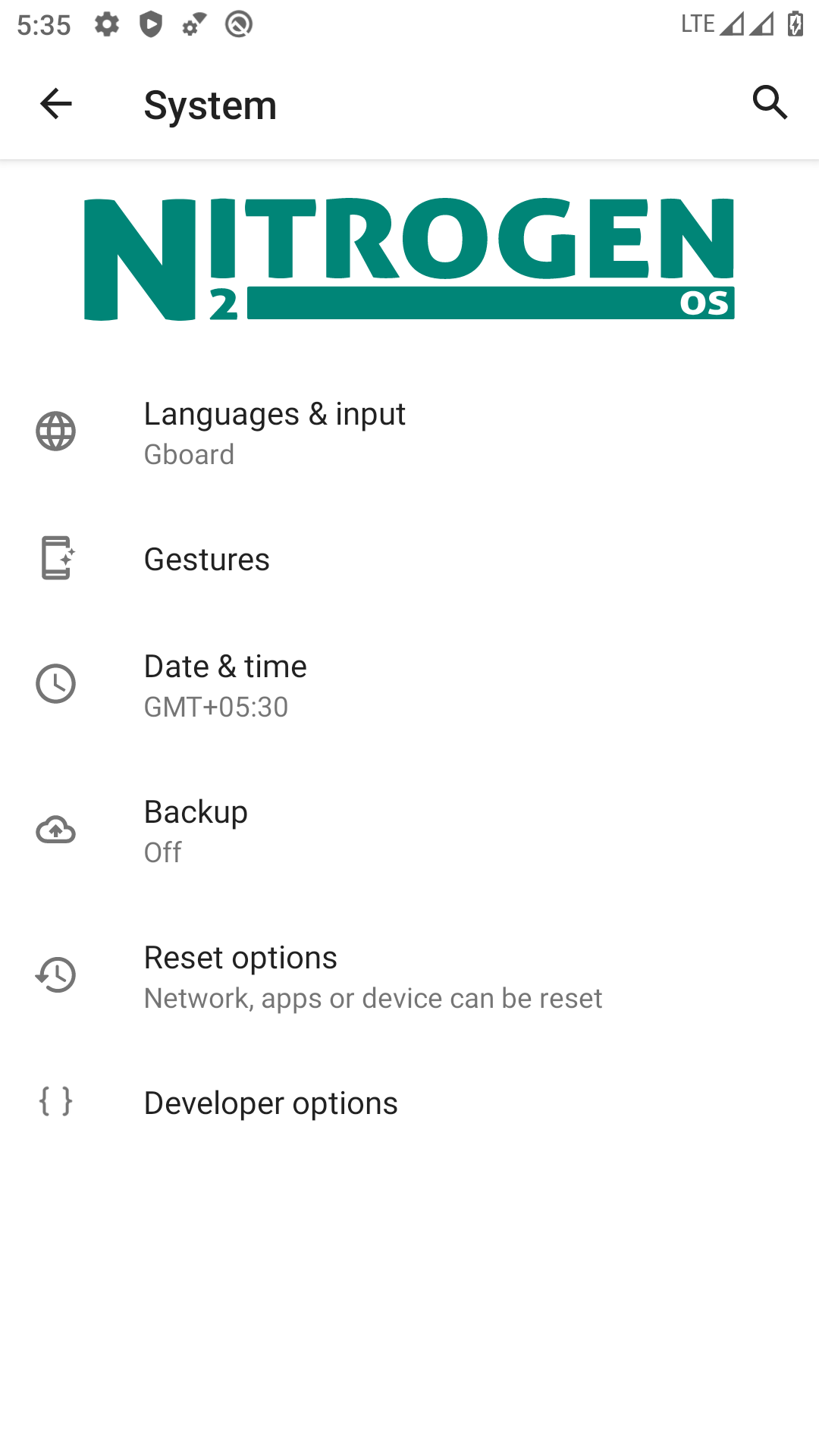Viewport: 819px width, 1456px height.
Task: Open Languages & input settings
Action: click(409, 432)
